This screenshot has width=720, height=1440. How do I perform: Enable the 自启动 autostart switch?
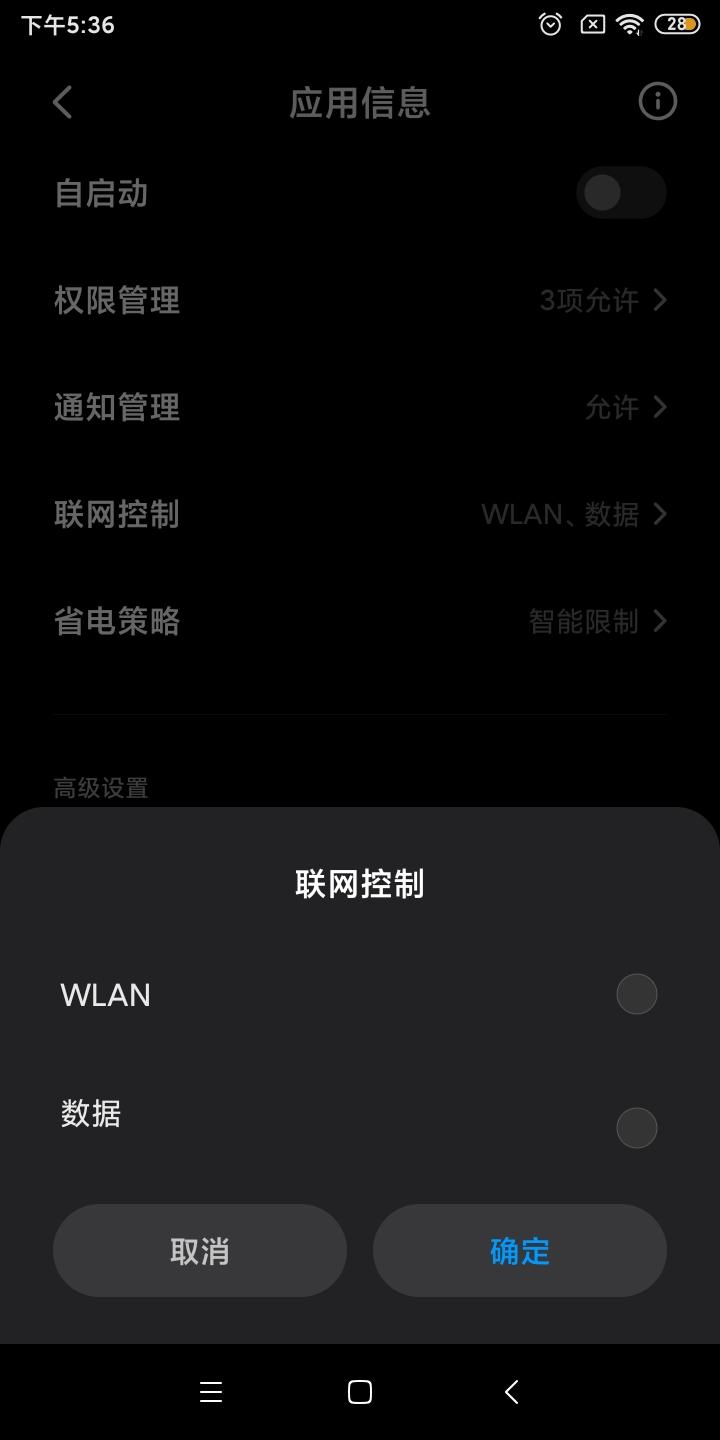(621, 192)
